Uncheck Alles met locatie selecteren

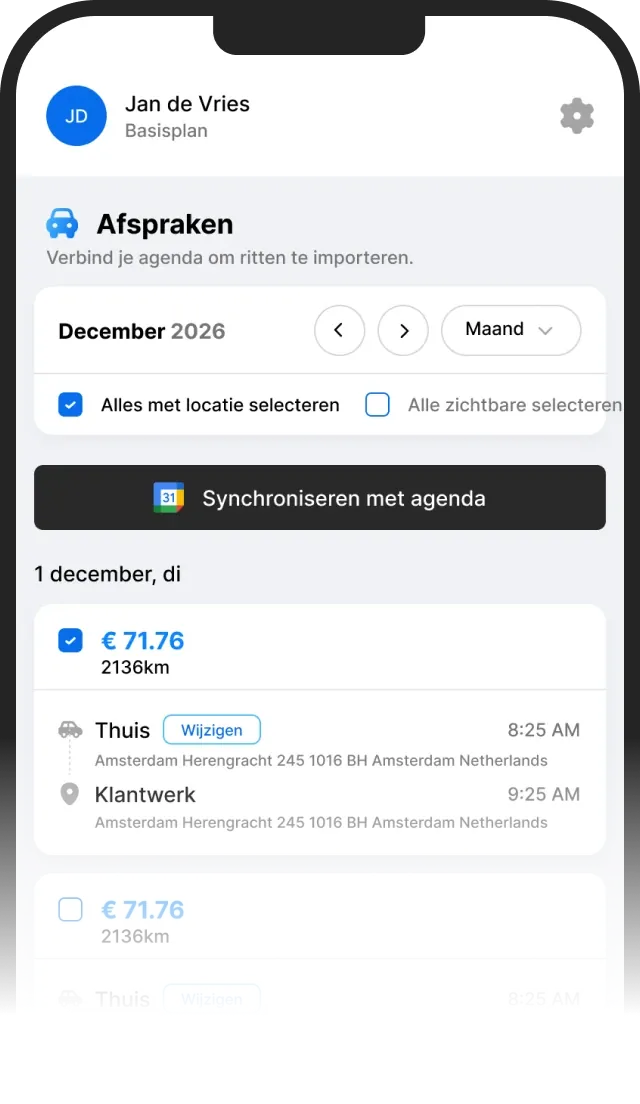(x=70, y=405)
